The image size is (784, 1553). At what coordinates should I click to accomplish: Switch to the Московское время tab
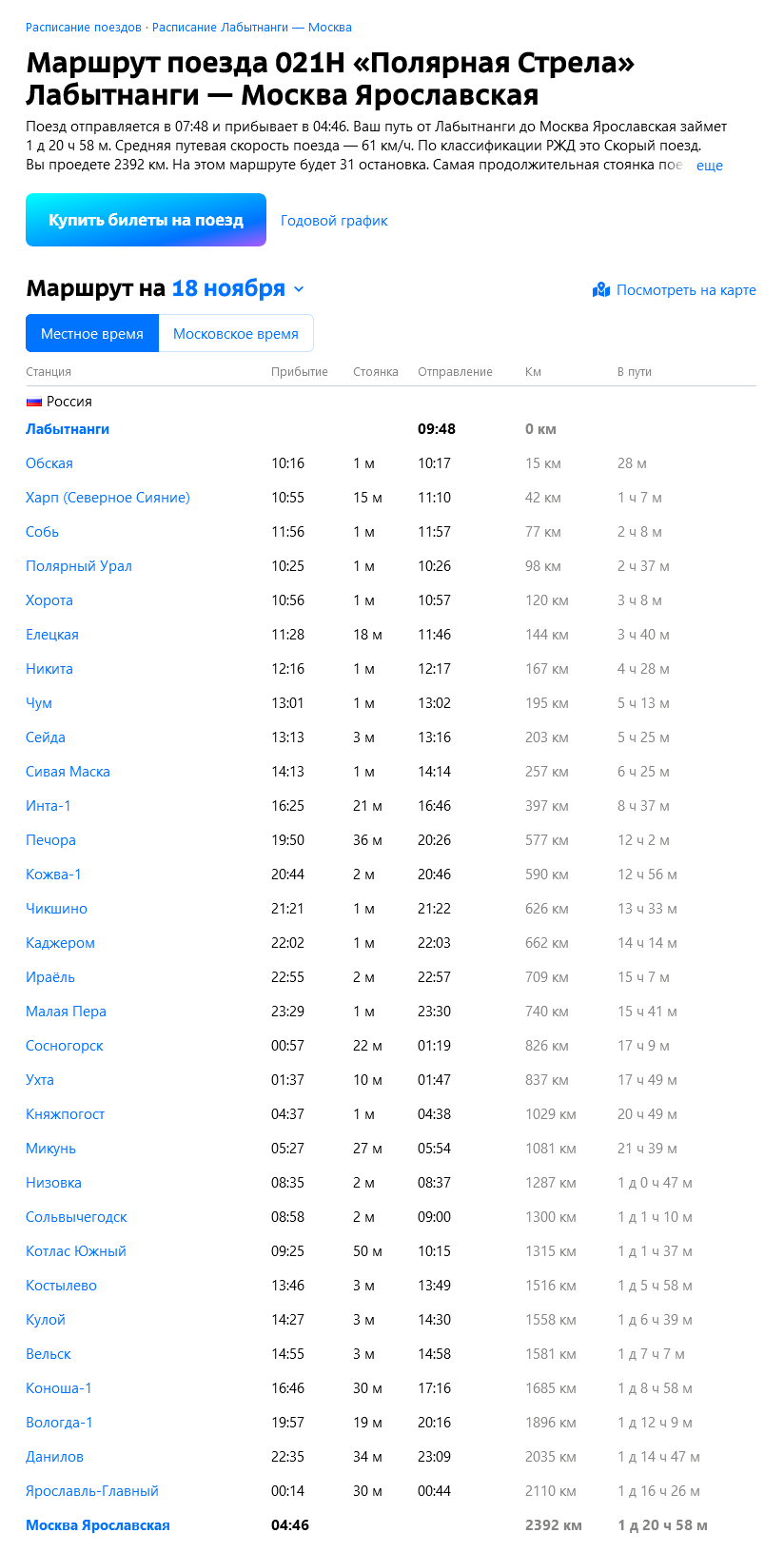point(236,334)
